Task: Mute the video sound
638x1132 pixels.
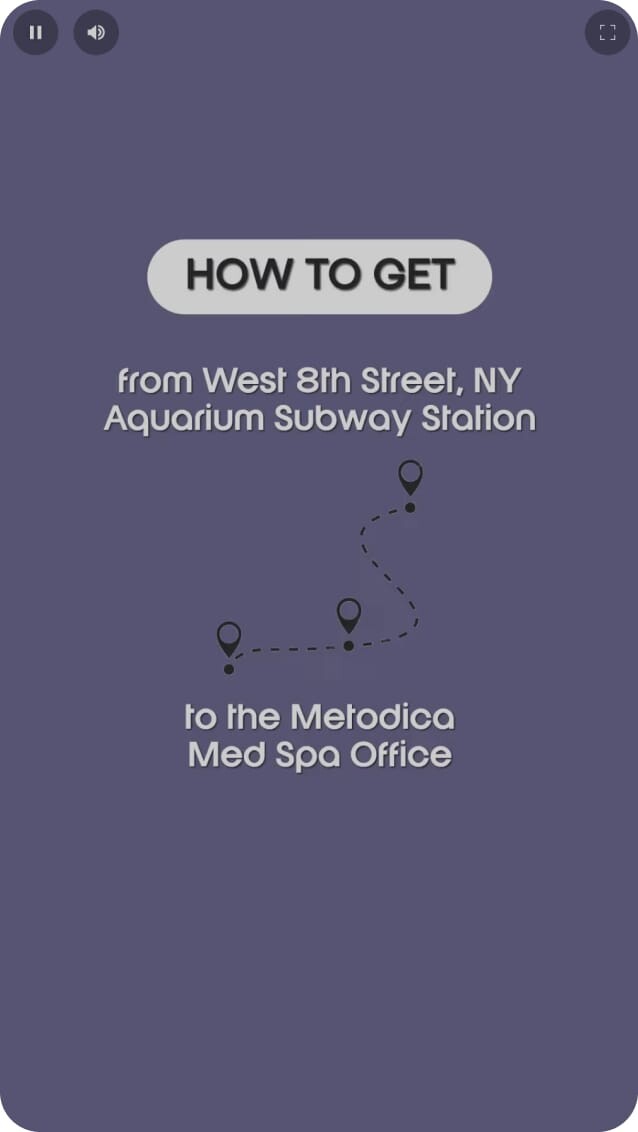Action: 96,32
